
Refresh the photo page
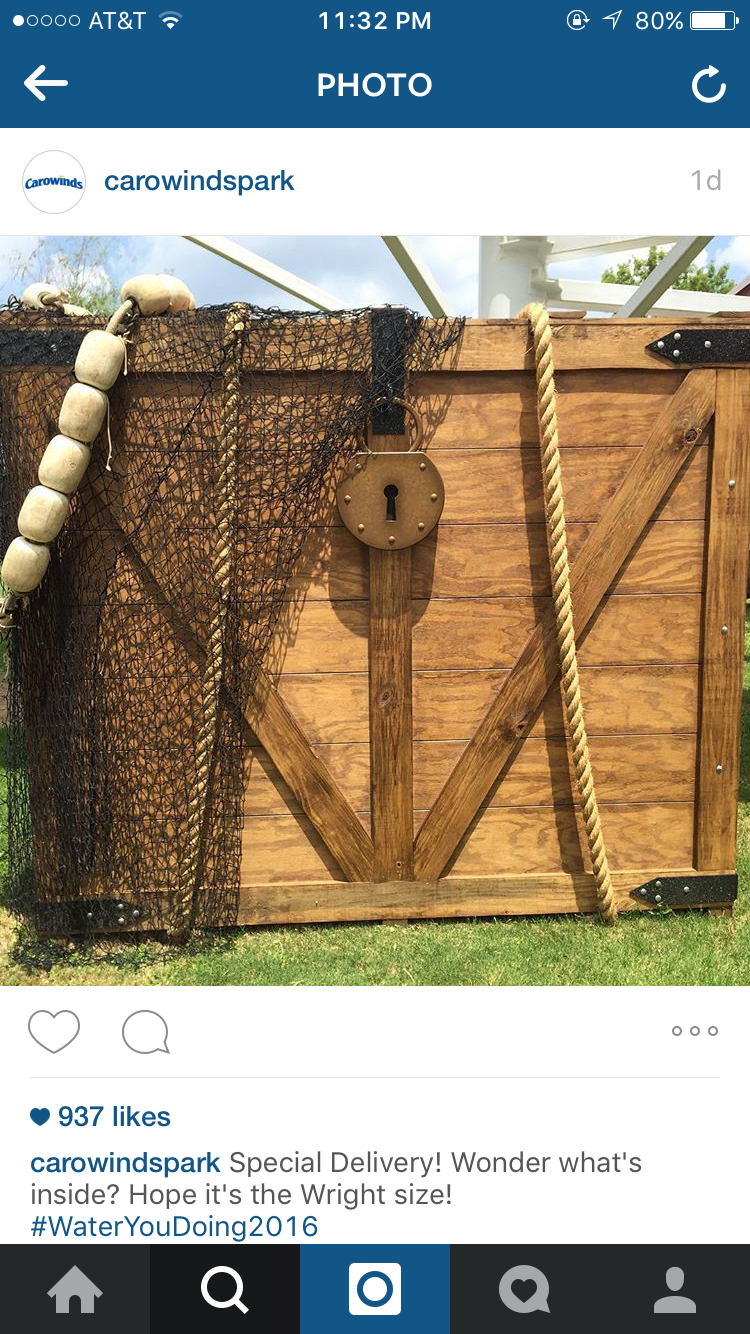(708, 86)
